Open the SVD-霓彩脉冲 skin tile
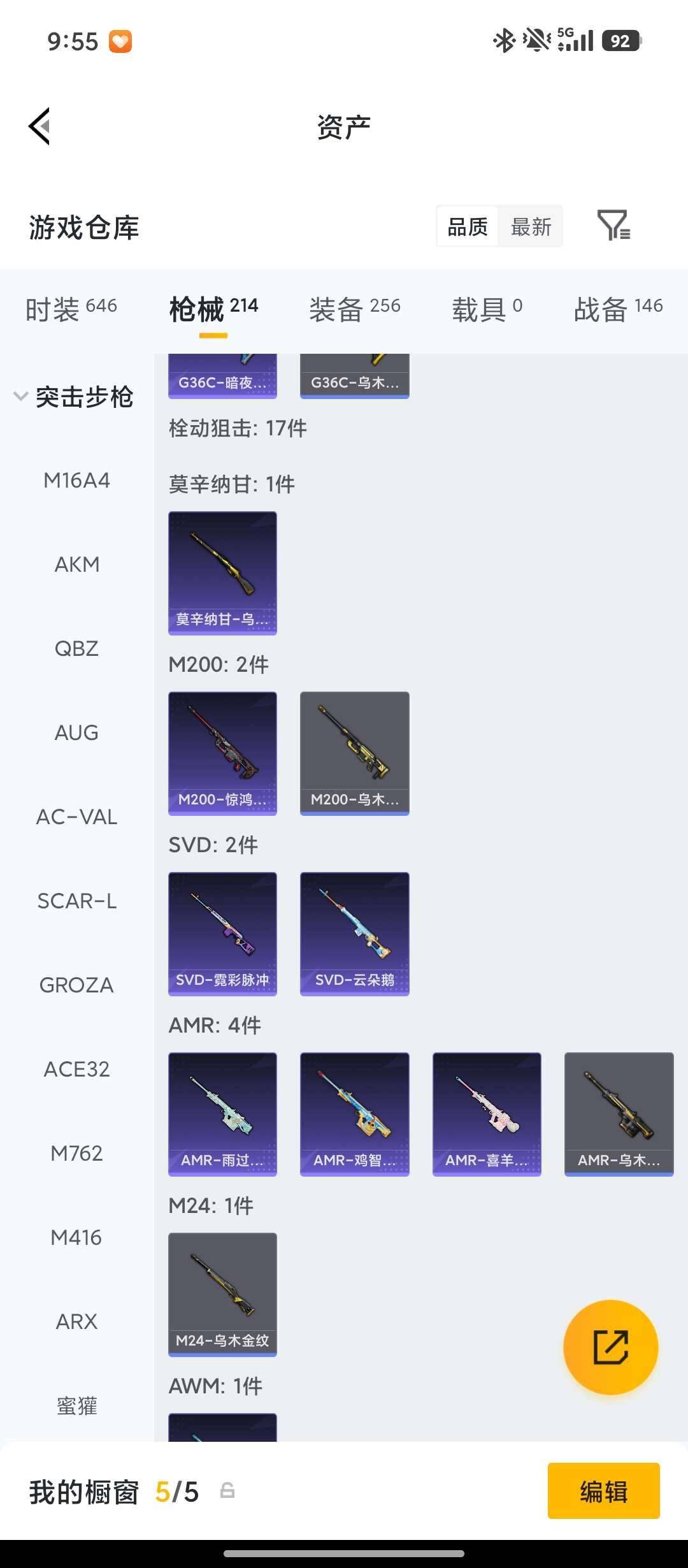Screen dimensions: 688x1568 click(x=222, y=933)
